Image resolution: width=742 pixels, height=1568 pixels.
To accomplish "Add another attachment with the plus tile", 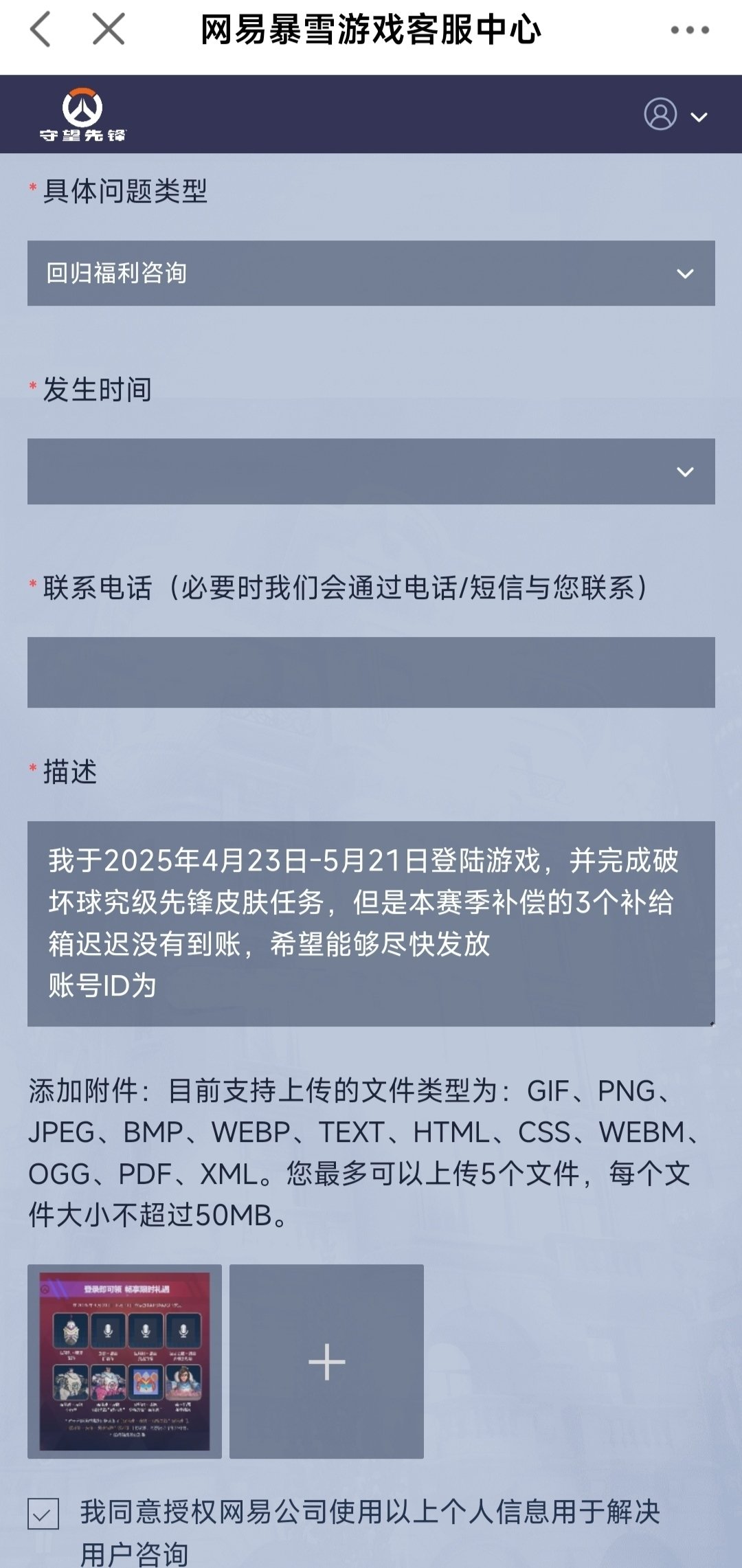I will click(326, 1361).
